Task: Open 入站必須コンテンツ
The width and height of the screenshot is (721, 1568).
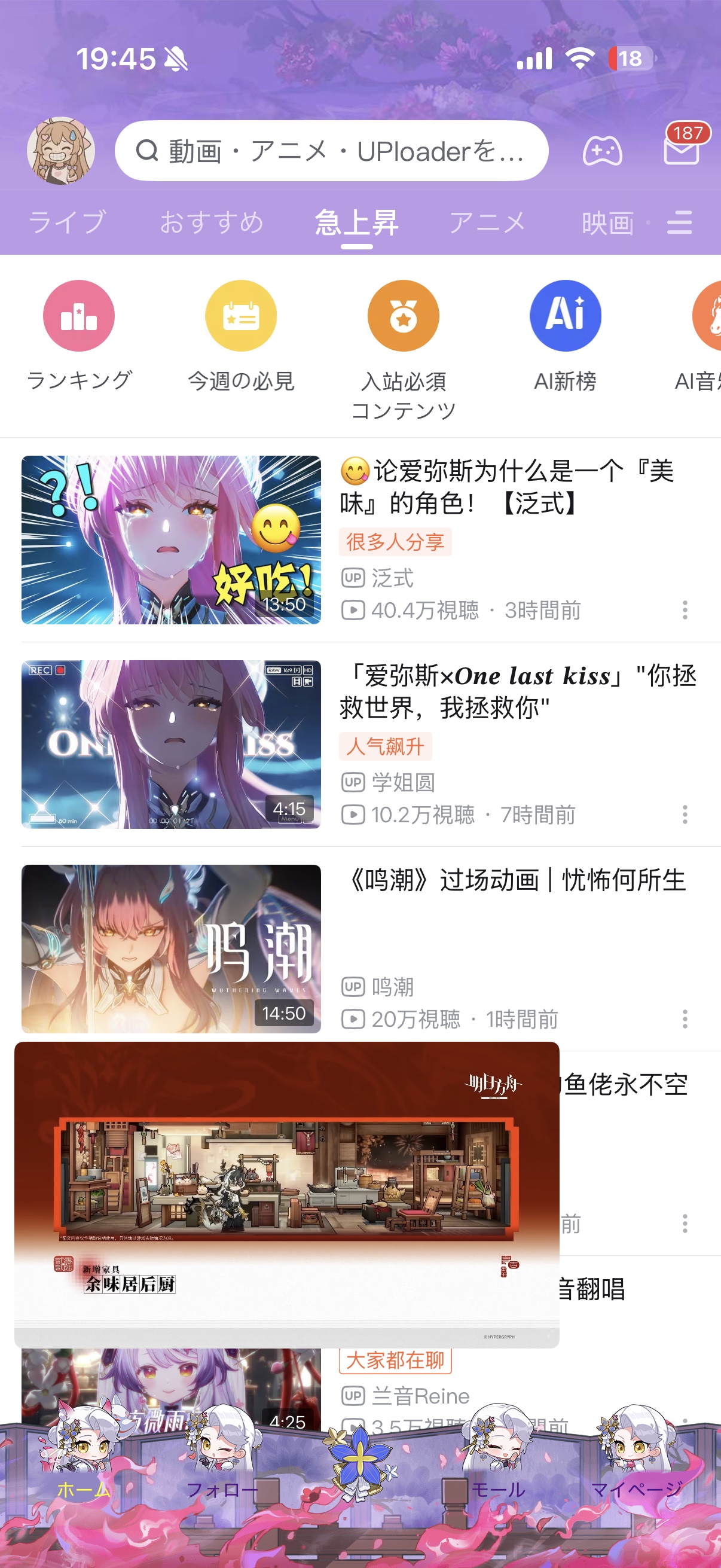Action: (x=404, y=350)
